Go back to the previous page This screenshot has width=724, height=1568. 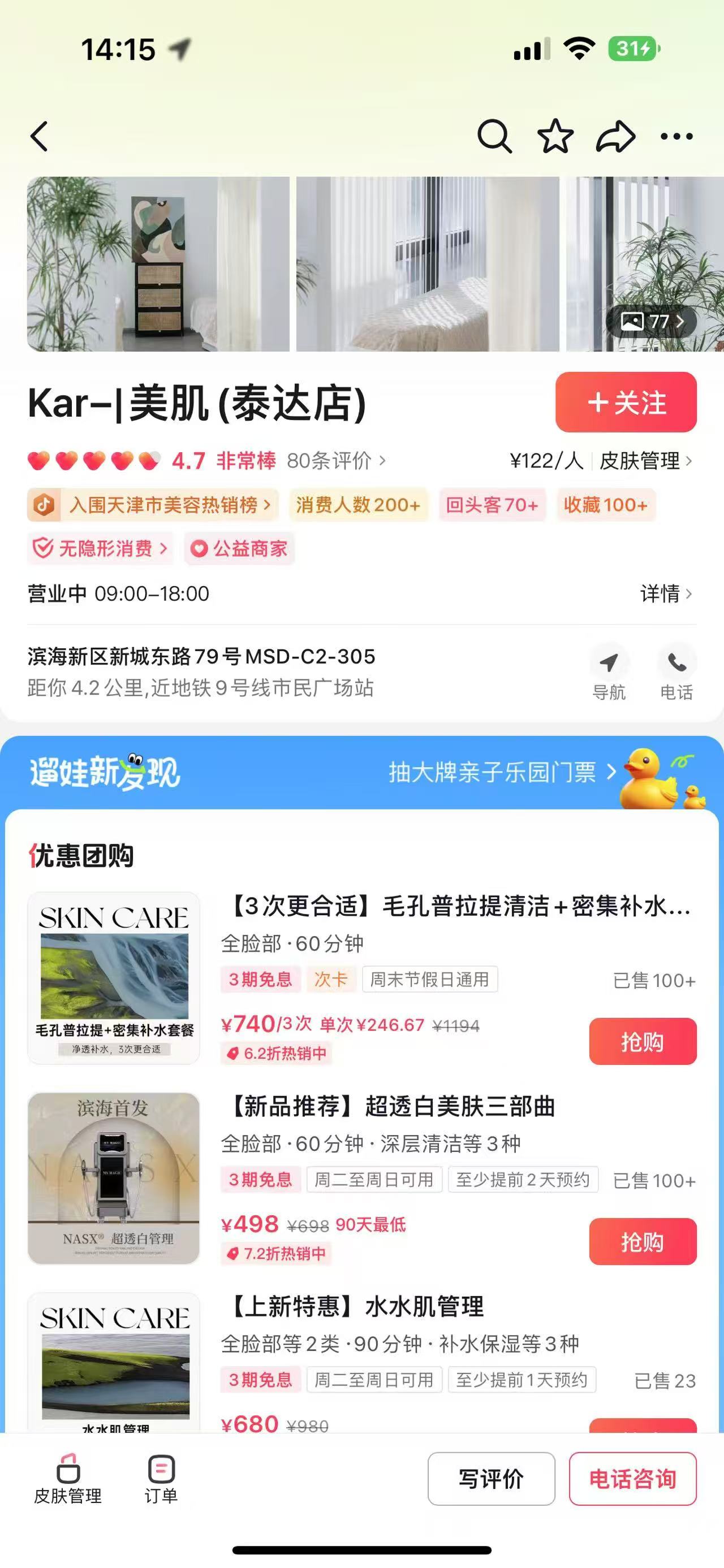40,136
